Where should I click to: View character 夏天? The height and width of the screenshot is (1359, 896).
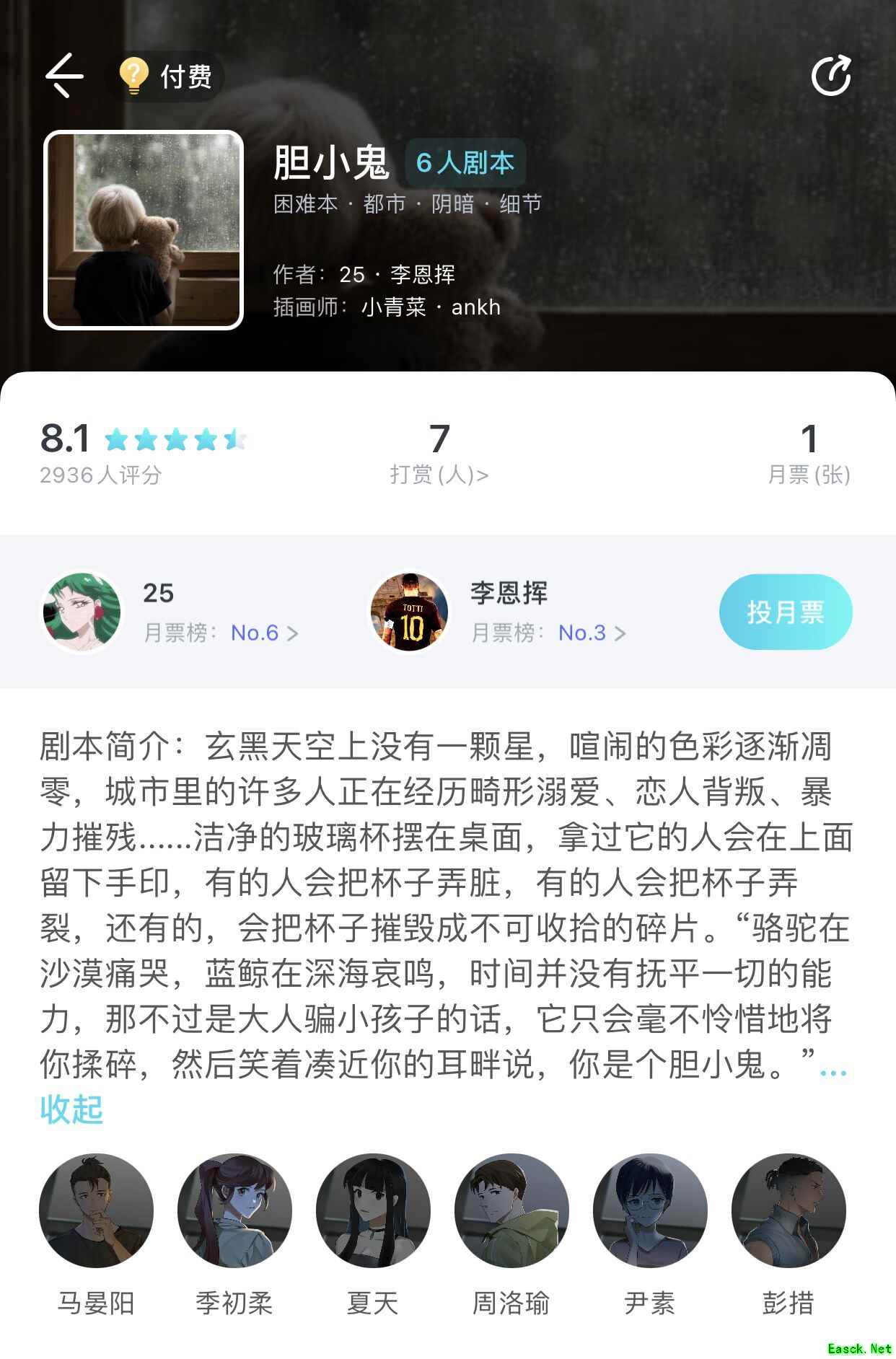(x=373, y=1211)
